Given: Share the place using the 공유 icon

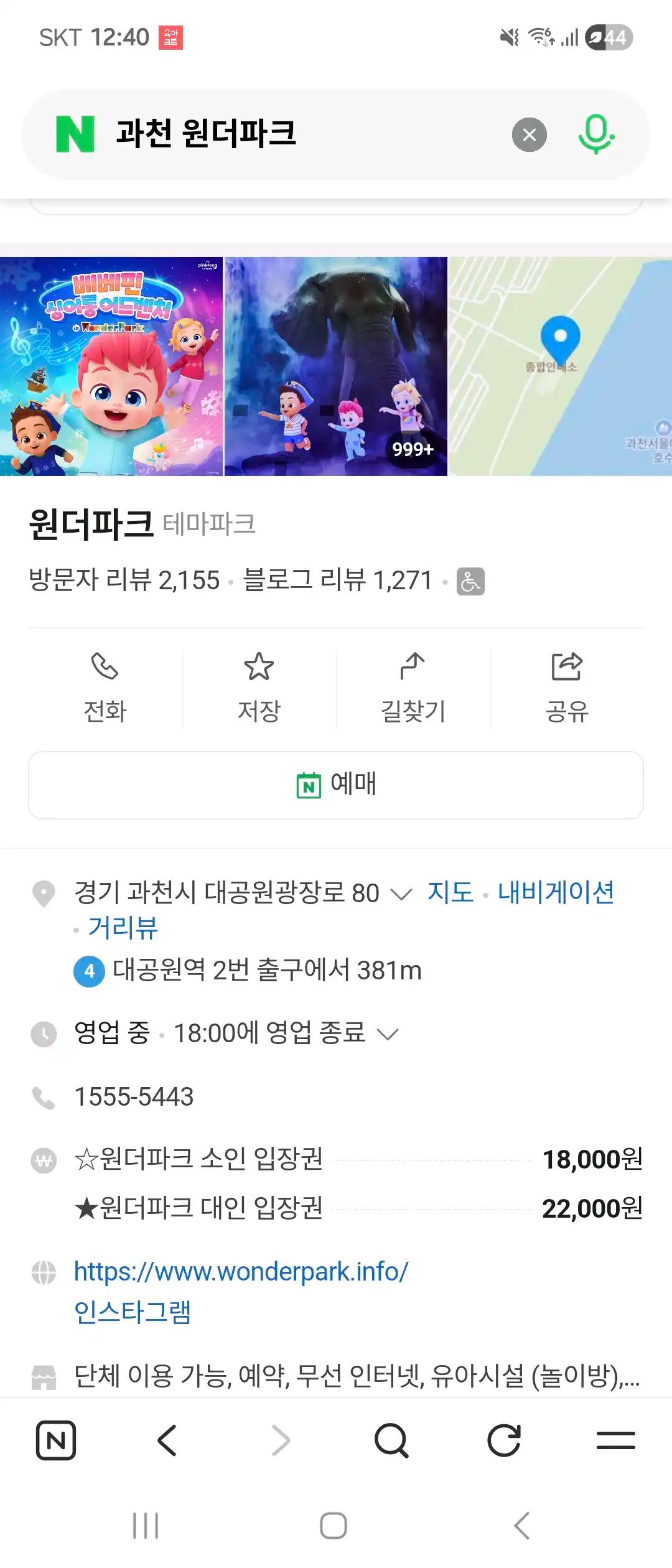Looking at the screenshot, I should pos(567,688).
